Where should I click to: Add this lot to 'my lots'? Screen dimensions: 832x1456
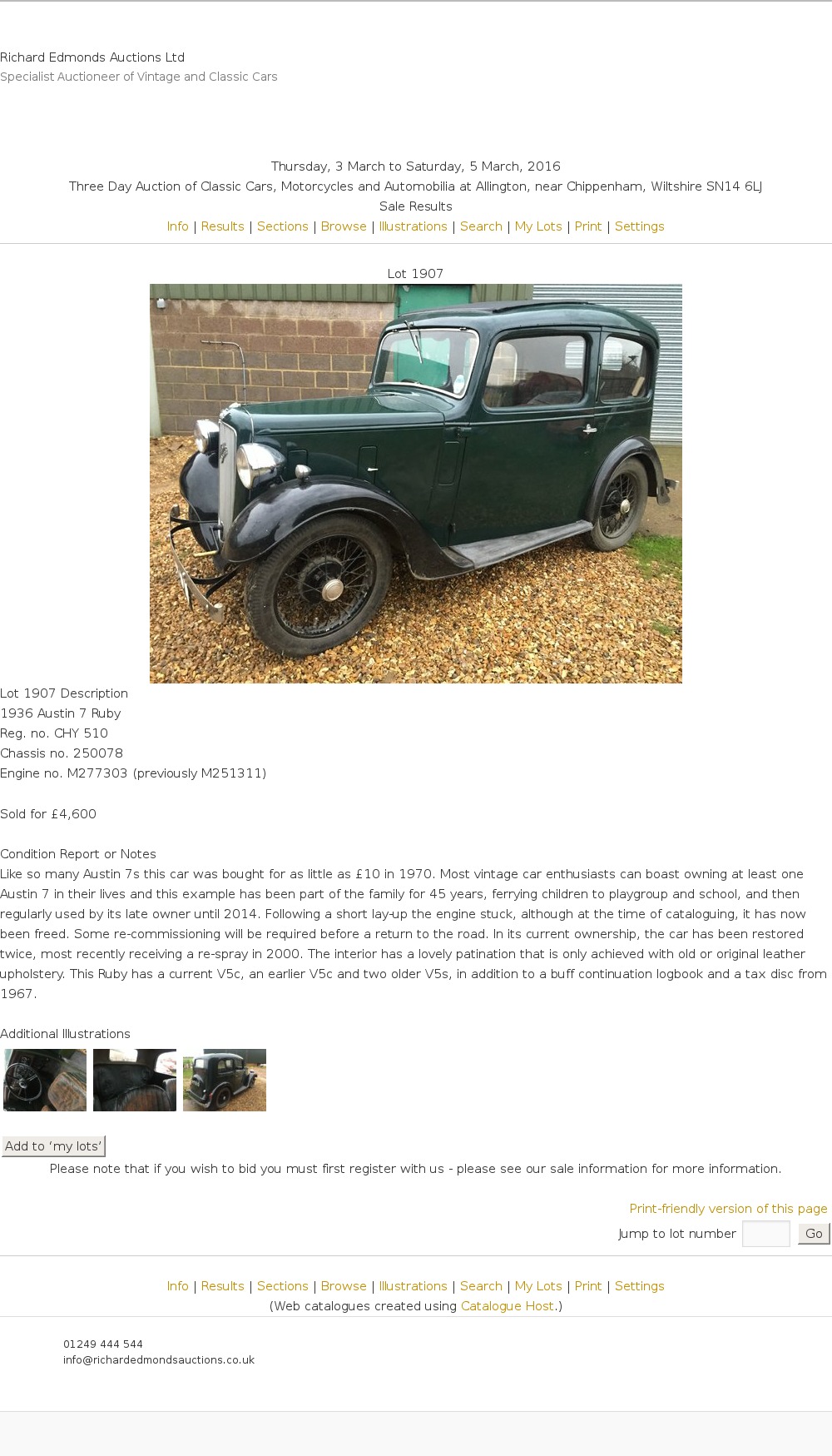(53, 1146)
